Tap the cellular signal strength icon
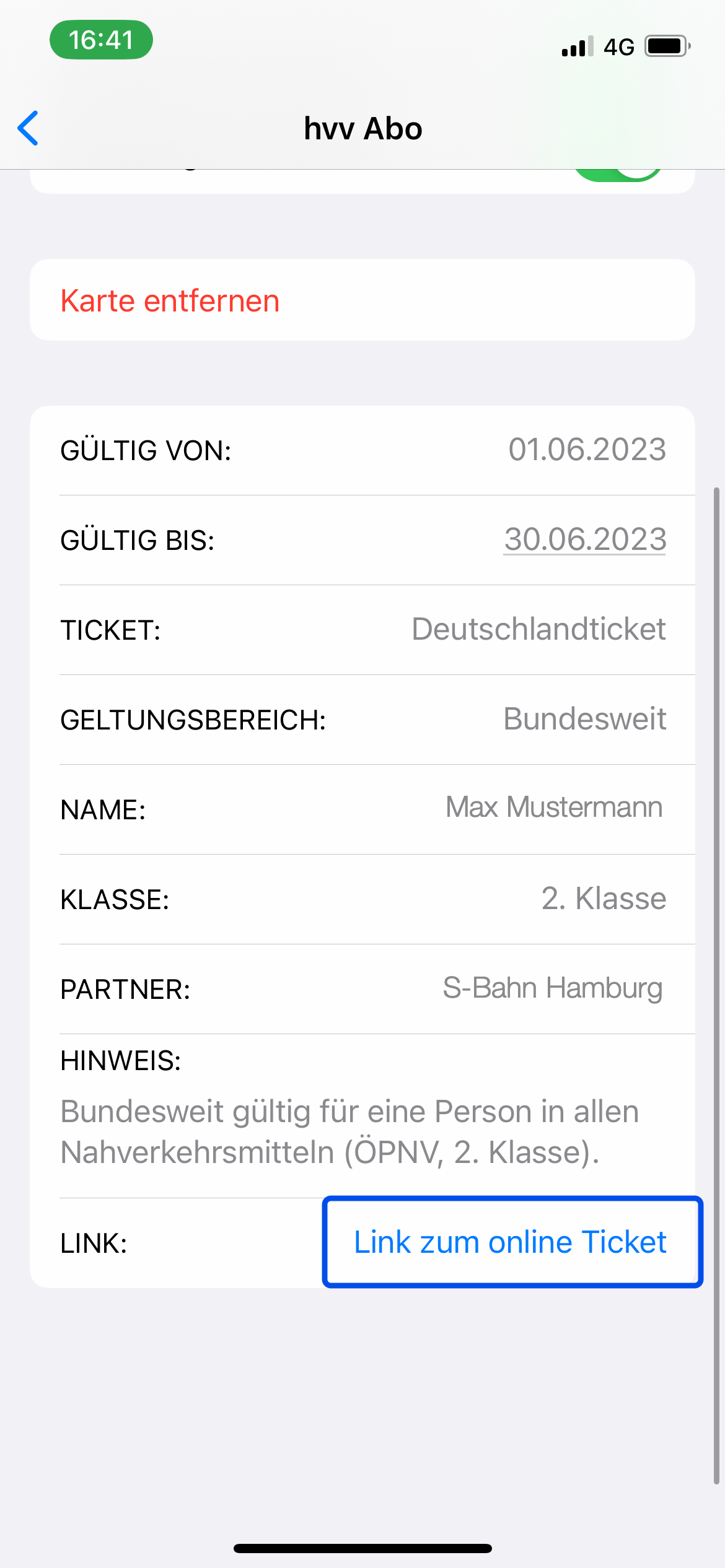This screenshot has height=1568, width=725. tap(576, 45)
